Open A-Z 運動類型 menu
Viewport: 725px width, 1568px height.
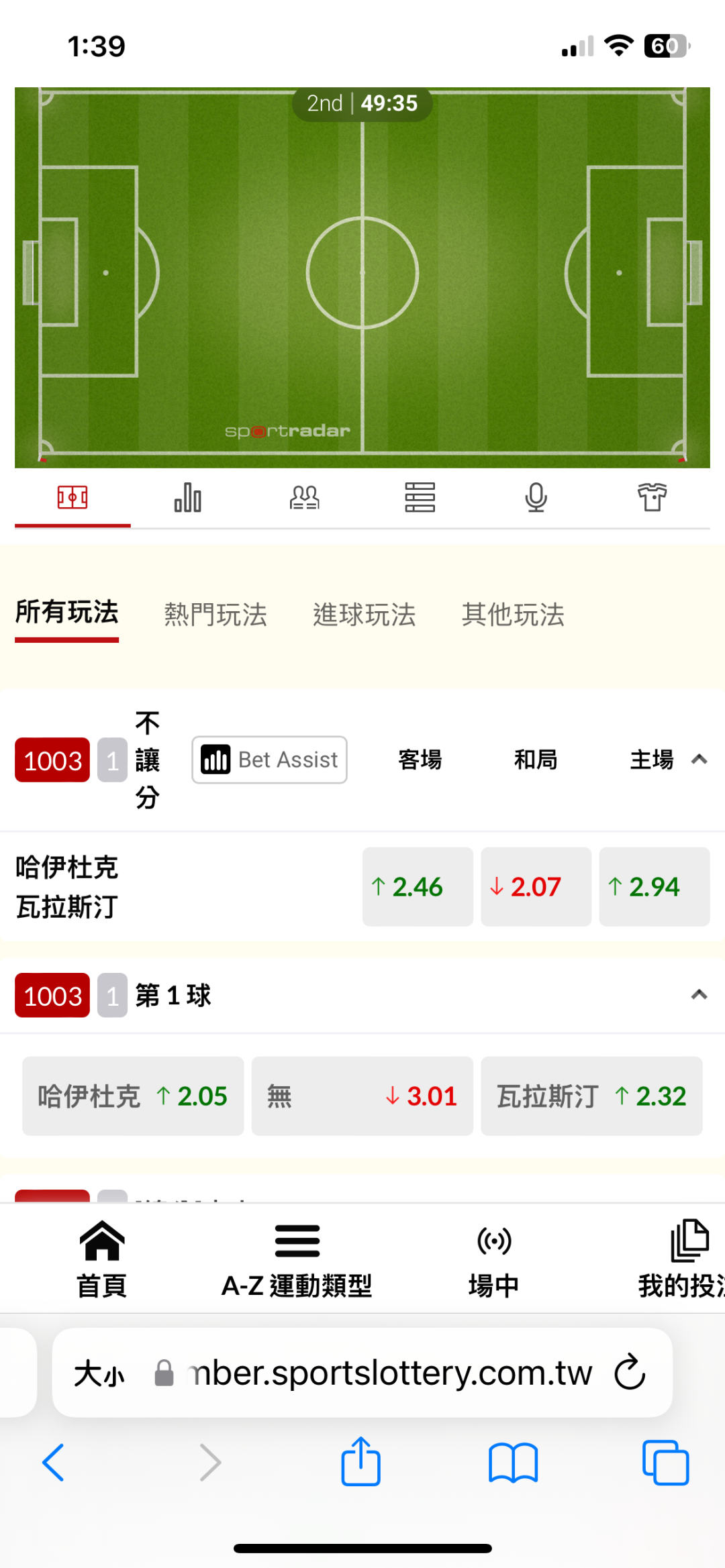coord(297,1259)
